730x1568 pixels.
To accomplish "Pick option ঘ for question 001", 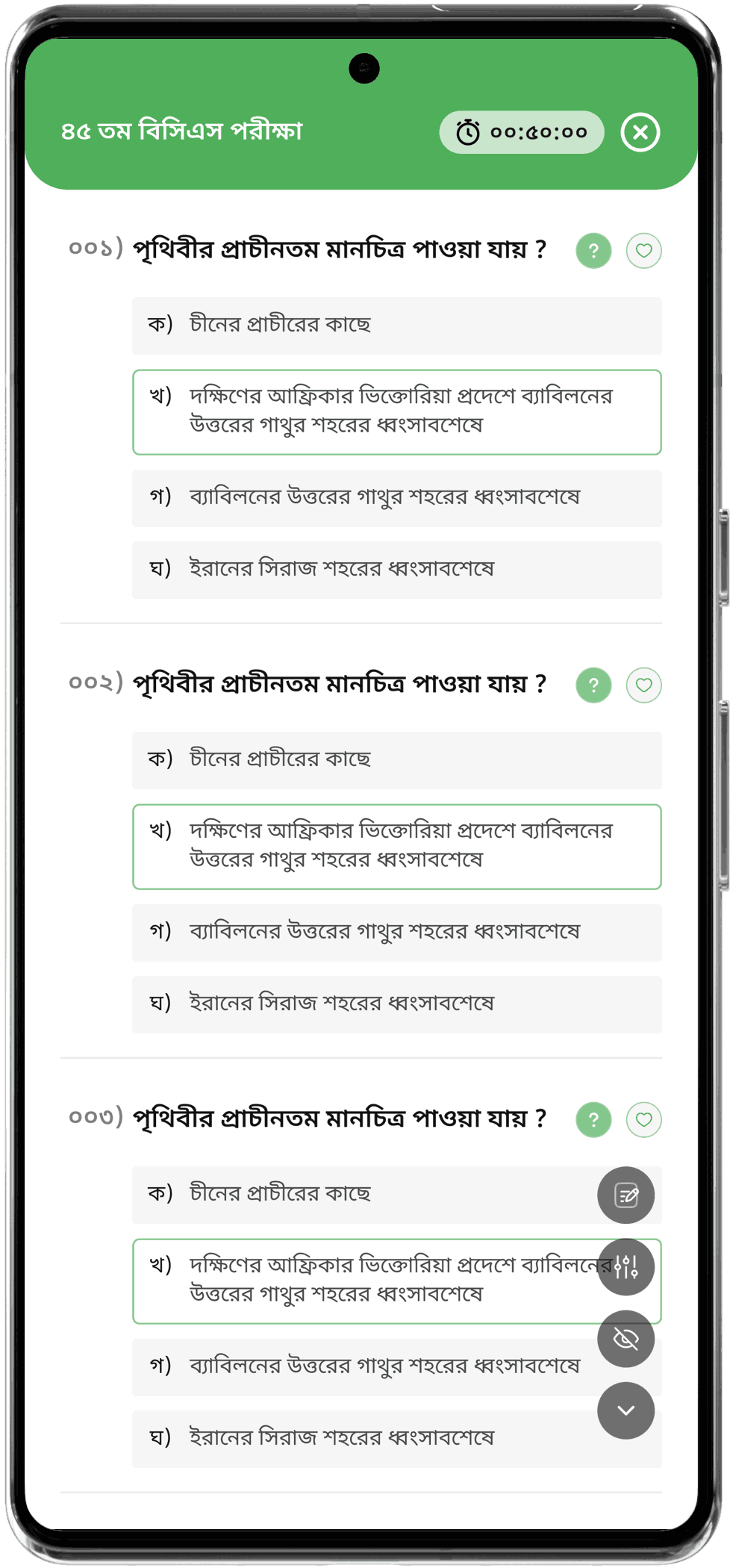I will (396, 570).
